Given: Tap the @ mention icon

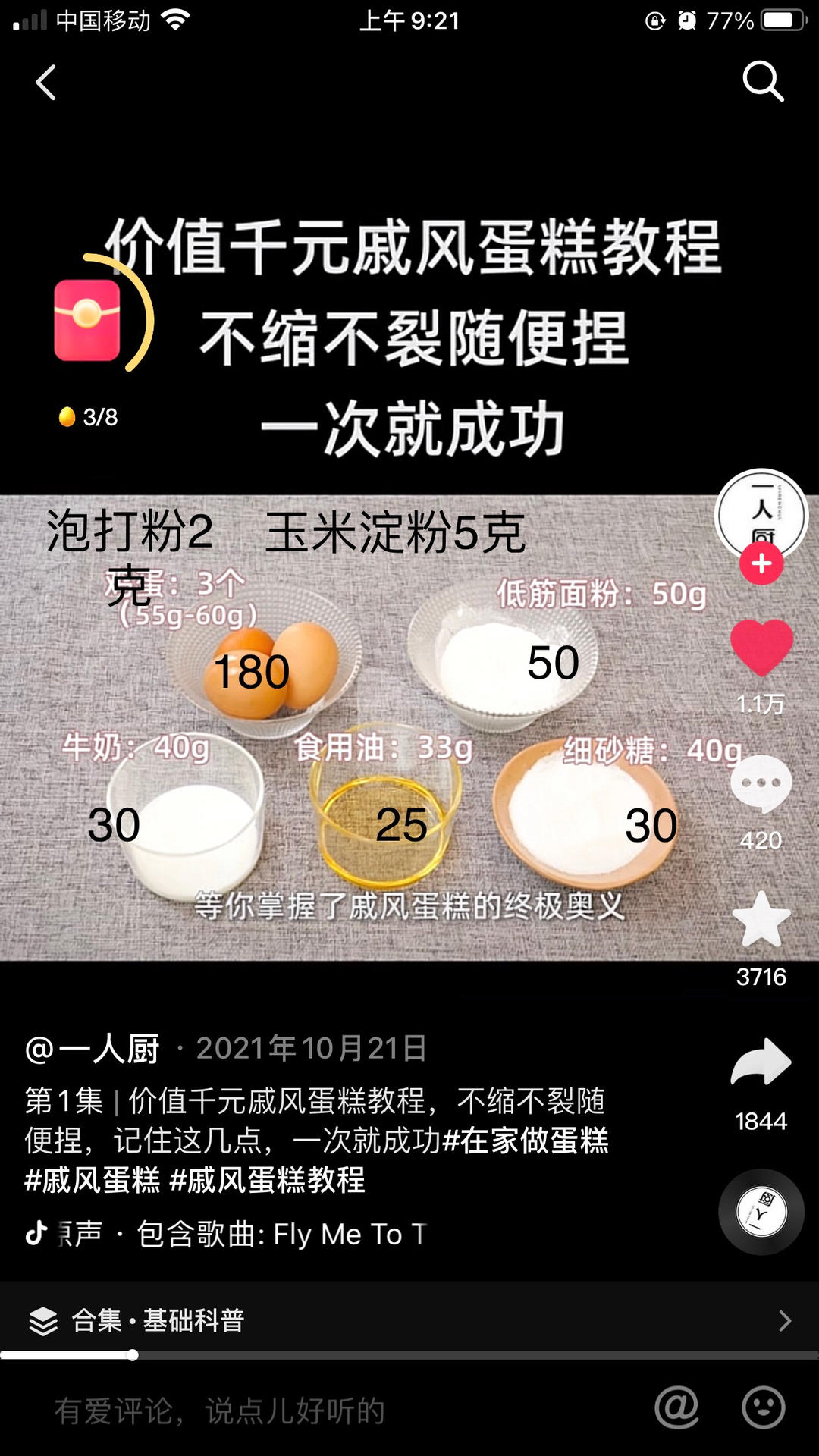Looking at the screenshot, I should tap(676, 1408).
